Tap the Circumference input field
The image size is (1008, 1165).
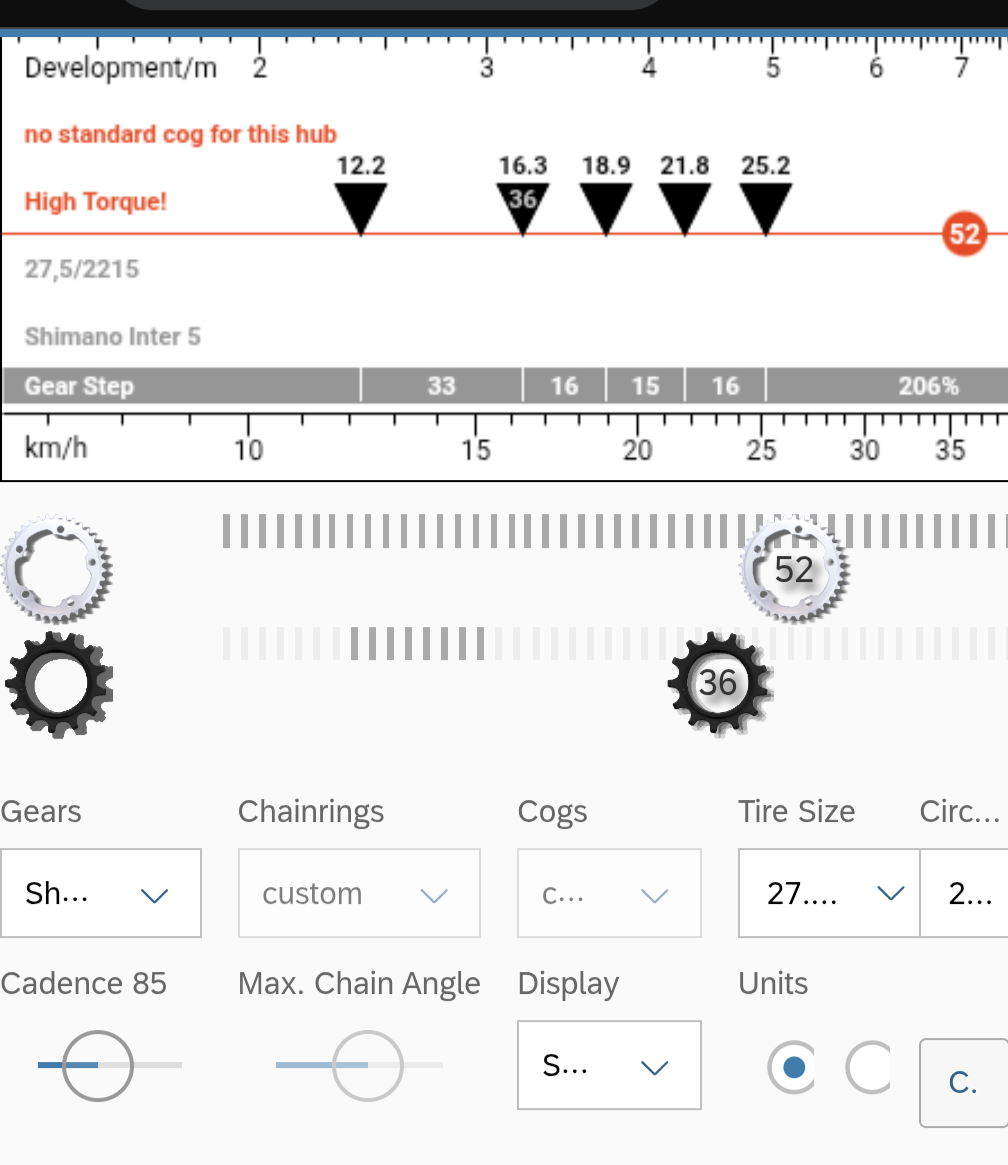point(966,893)
